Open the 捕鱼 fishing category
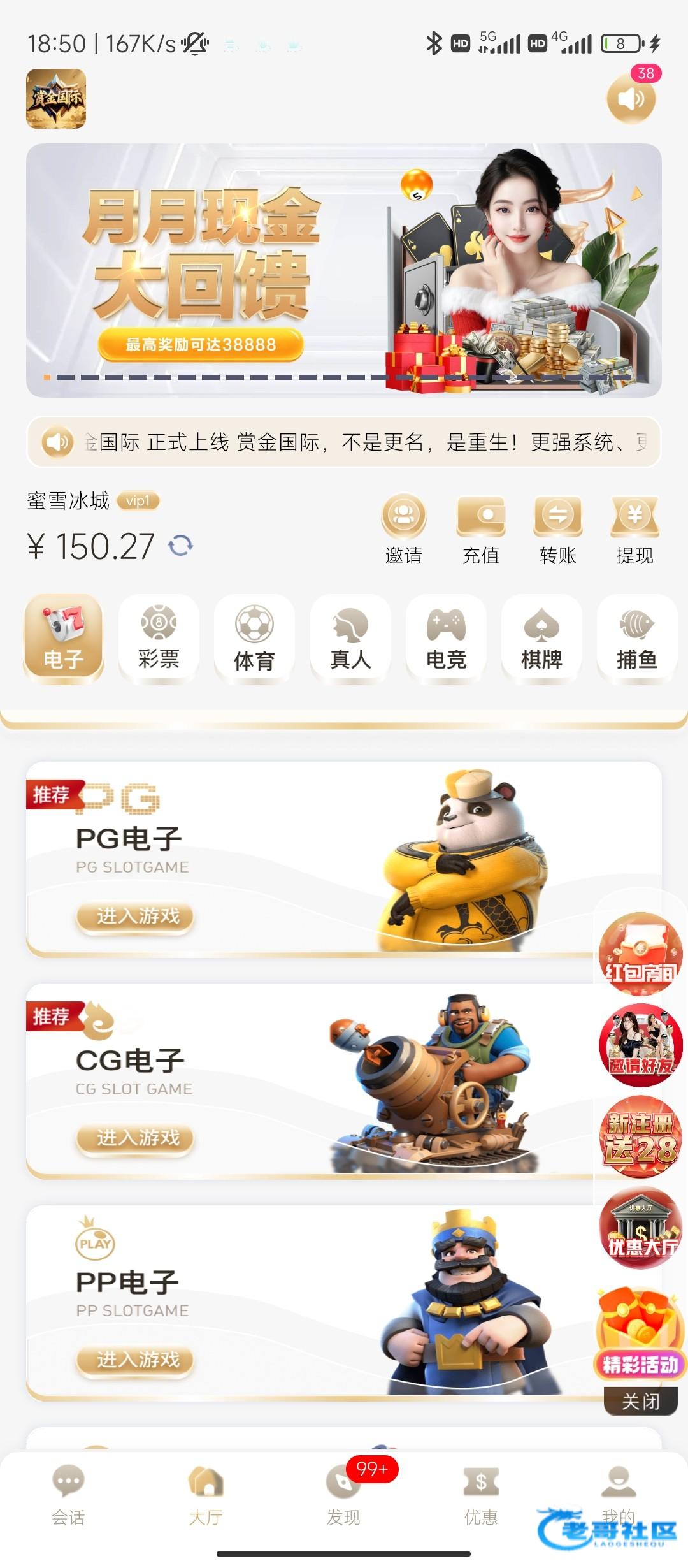This screenshot has height=1568, width=688. pos(636,637)
